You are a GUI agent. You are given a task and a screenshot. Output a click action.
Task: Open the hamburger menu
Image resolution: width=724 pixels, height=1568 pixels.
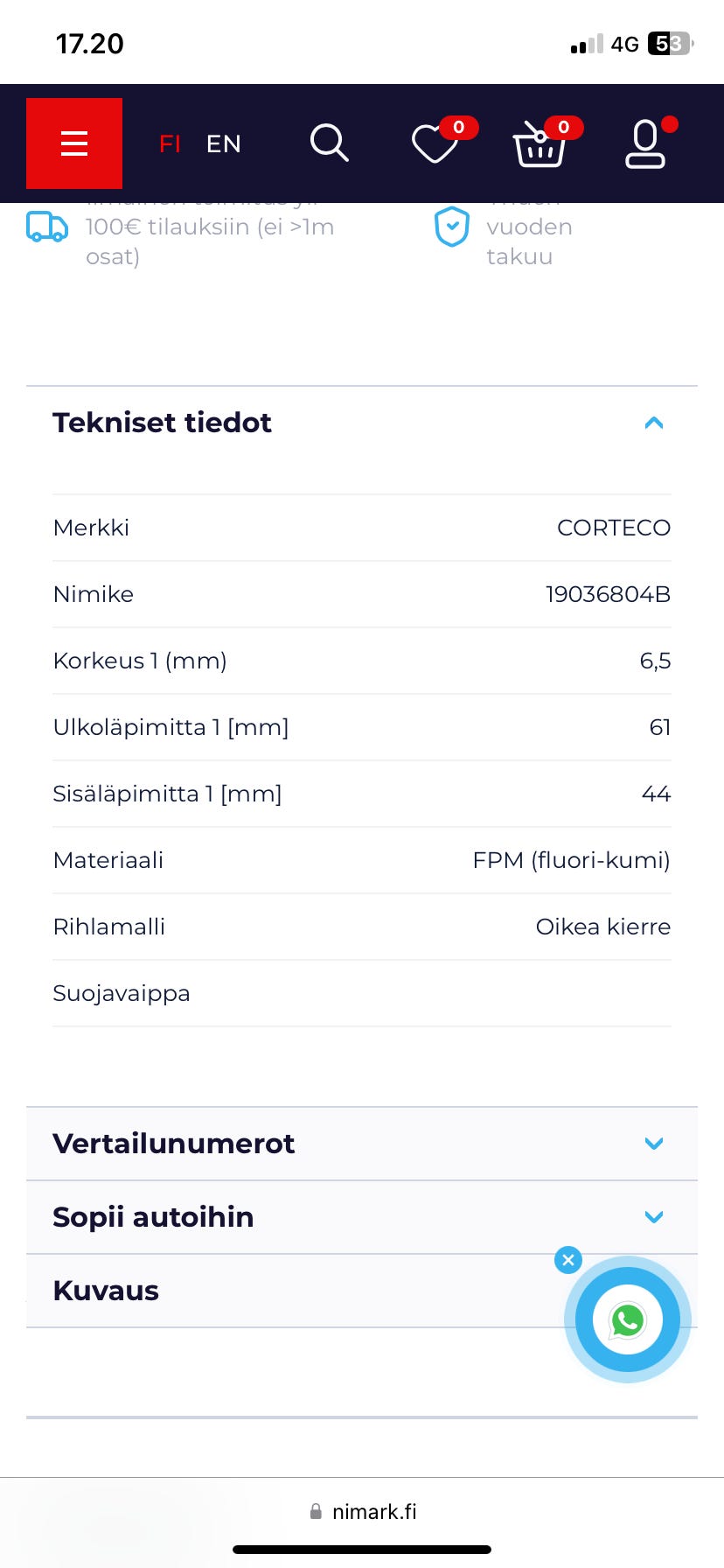[x=74, y=143]
